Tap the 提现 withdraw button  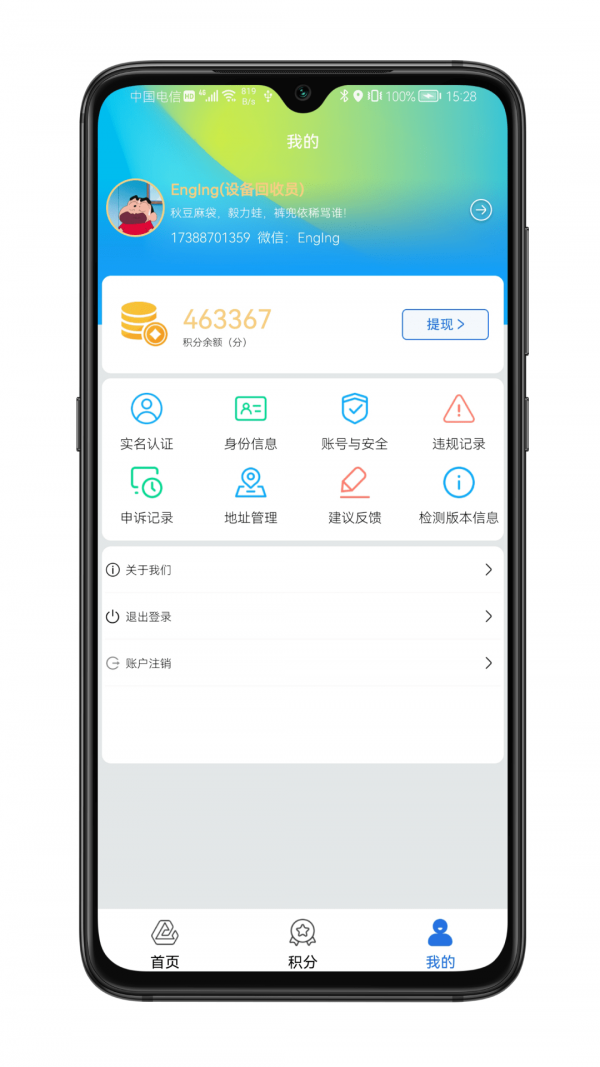(445, 324)
